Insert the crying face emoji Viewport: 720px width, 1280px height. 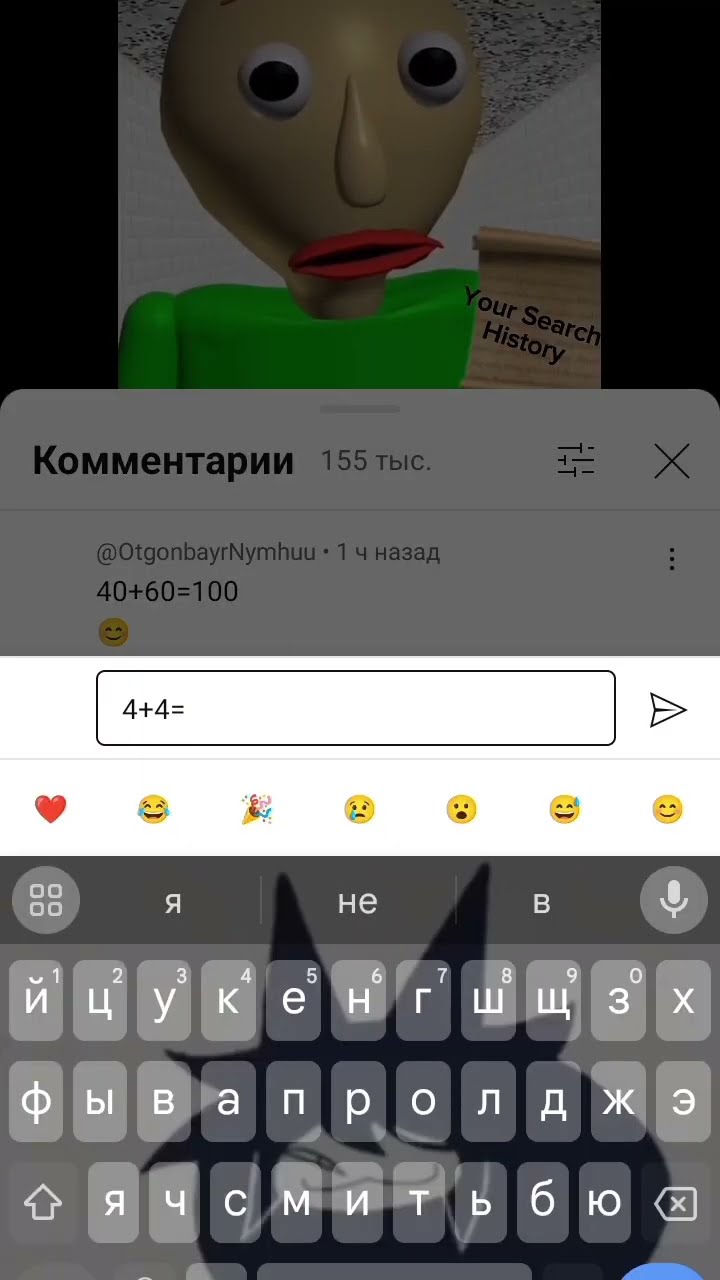(359, 808)
